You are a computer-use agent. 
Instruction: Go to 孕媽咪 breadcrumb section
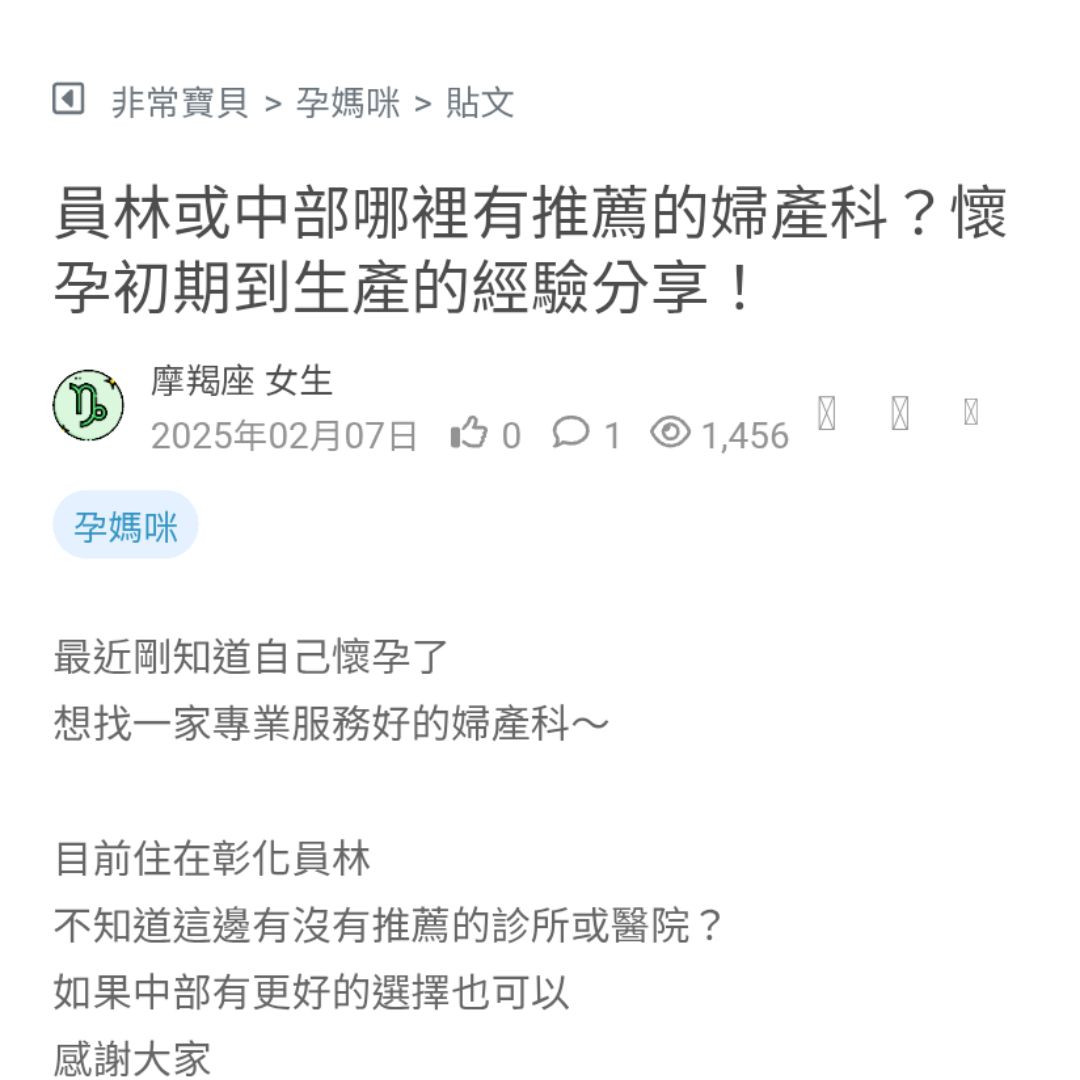tap(348, 102)
